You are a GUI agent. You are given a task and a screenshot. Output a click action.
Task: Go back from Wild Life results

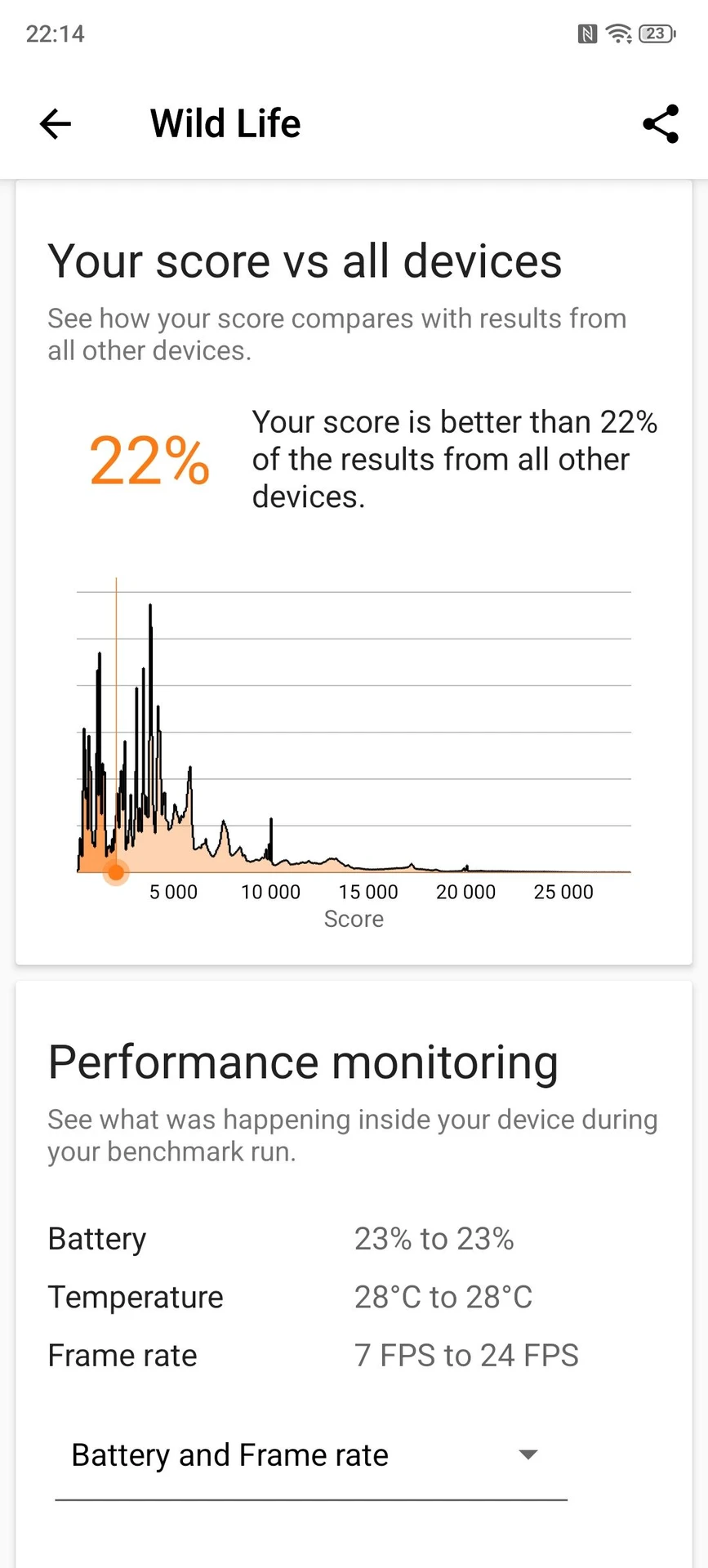click(x=56, y=124)
